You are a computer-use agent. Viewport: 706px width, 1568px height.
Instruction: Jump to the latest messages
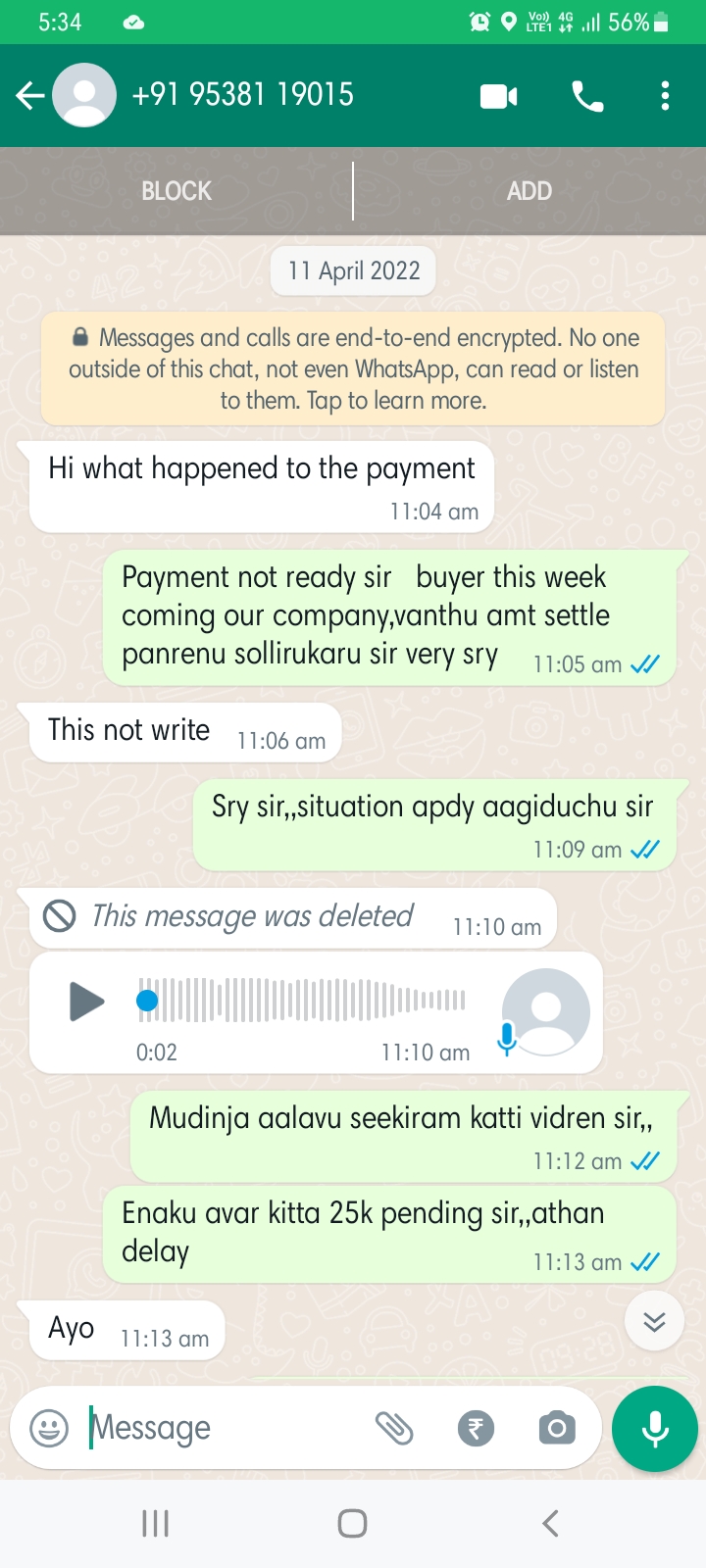654,1322
